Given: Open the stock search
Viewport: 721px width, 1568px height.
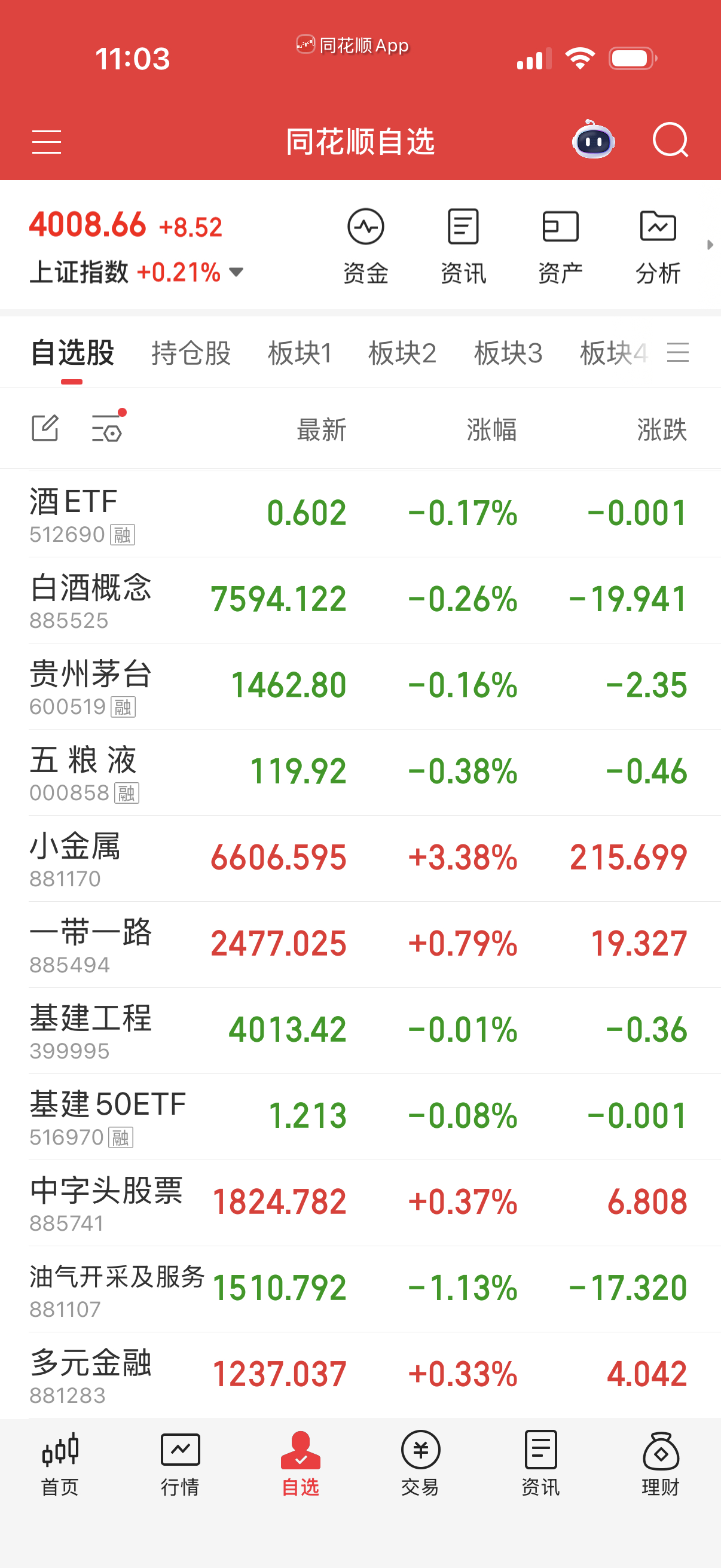Looking at the screenshot, I should (x=671, y=141).
